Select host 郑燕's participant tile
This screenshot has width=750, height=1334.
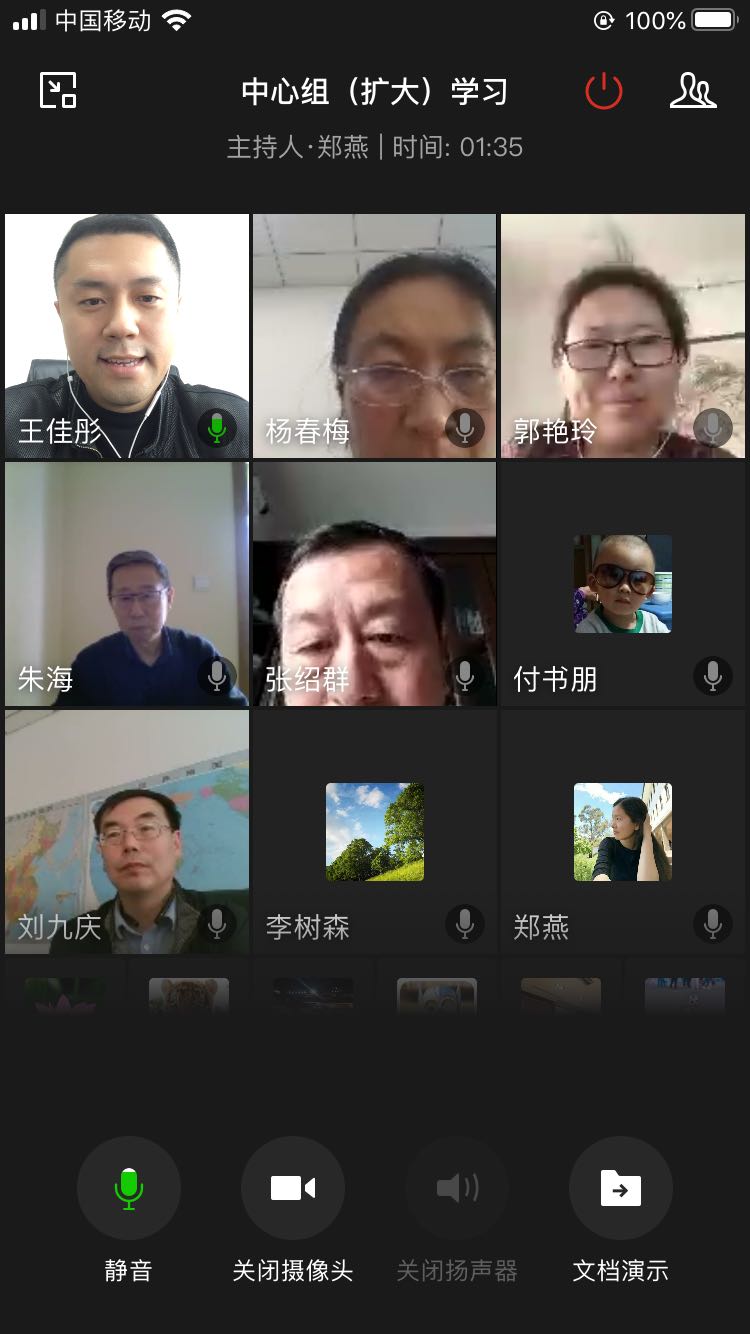(x=622, y=831)
